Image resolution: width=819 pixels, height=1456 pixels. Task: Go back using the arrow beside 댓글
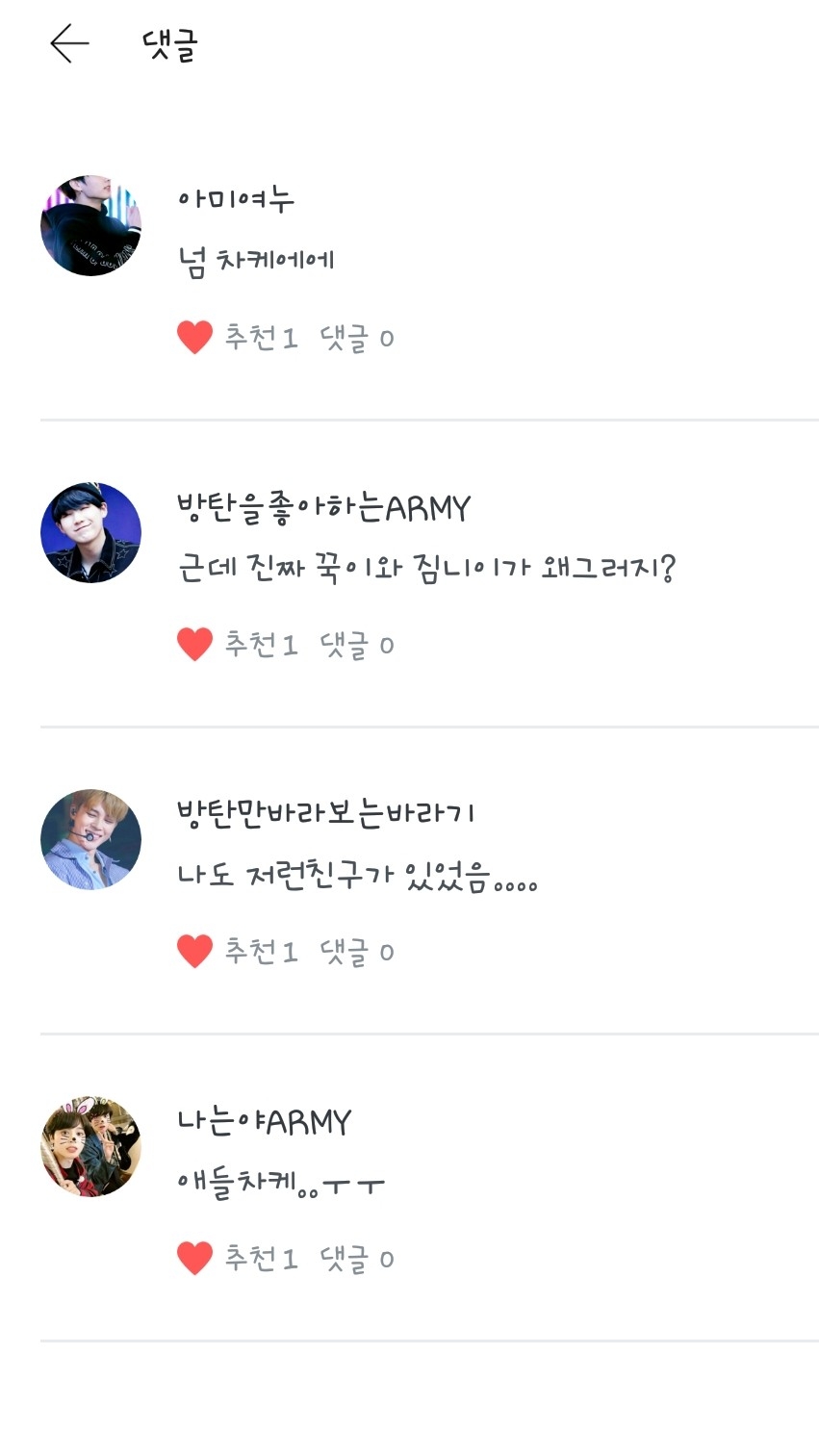pyautogui.click(x=69, y=44)
